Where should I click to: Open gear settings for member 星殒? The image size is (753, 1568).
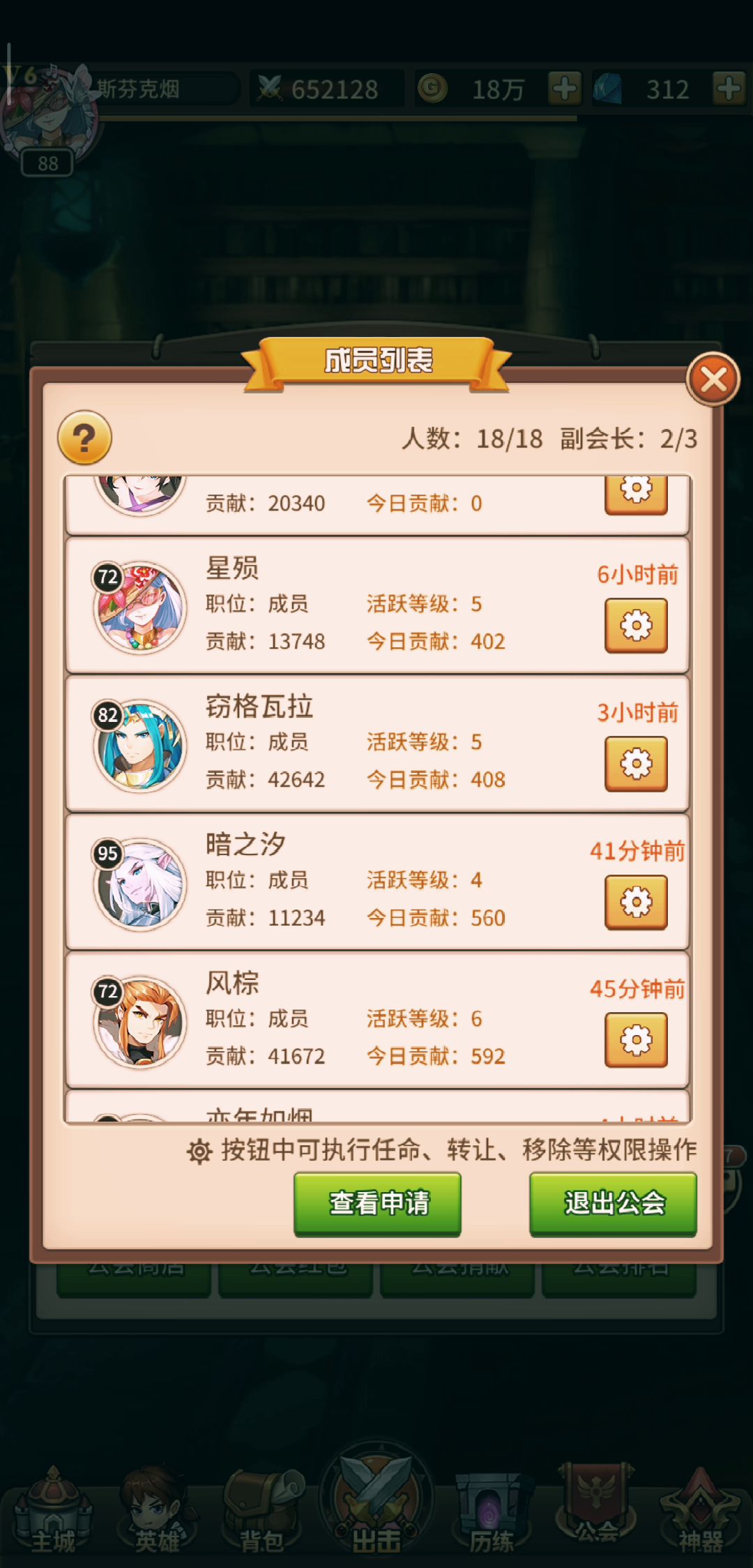click(x=636, y=626)
